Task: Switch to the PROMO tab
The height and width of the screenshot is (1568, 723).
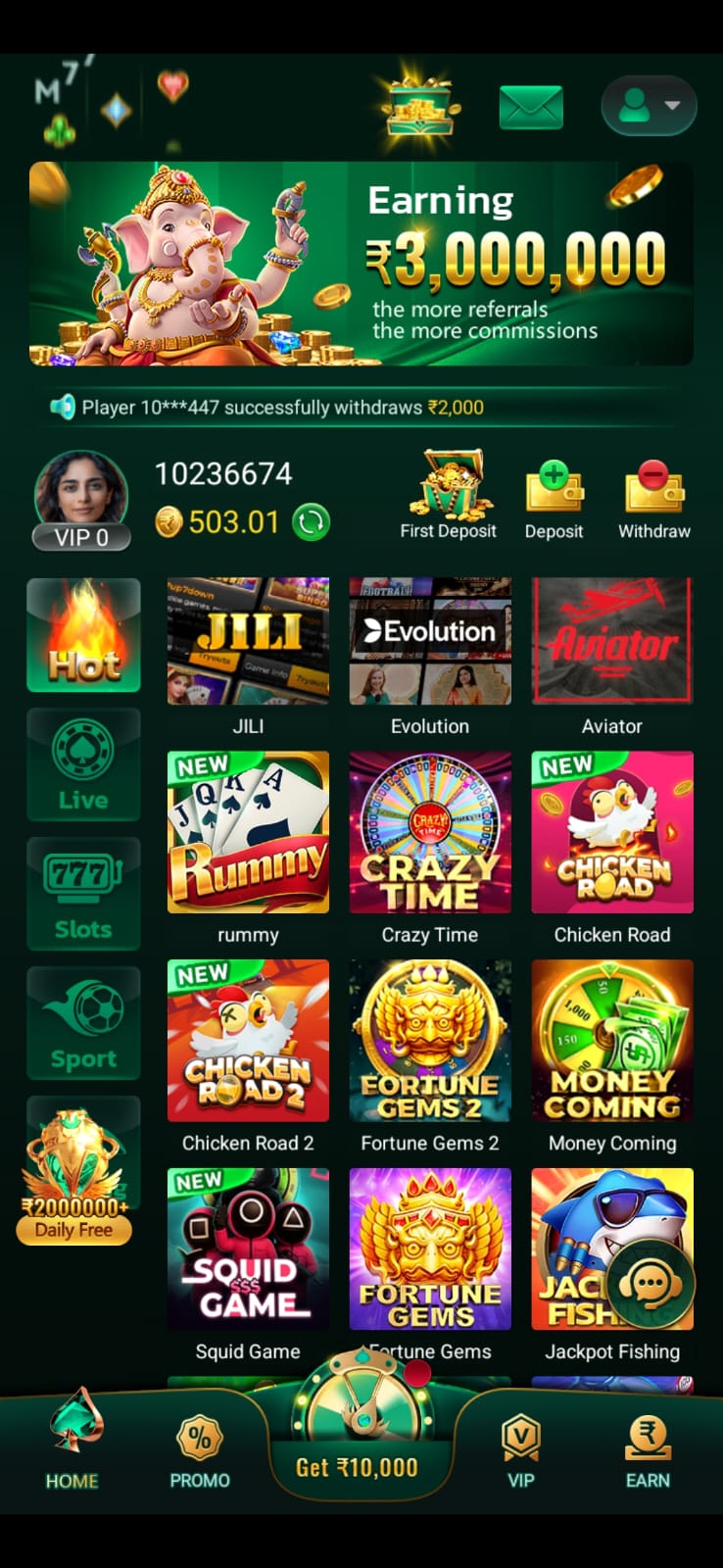Action: point(200,1451)
